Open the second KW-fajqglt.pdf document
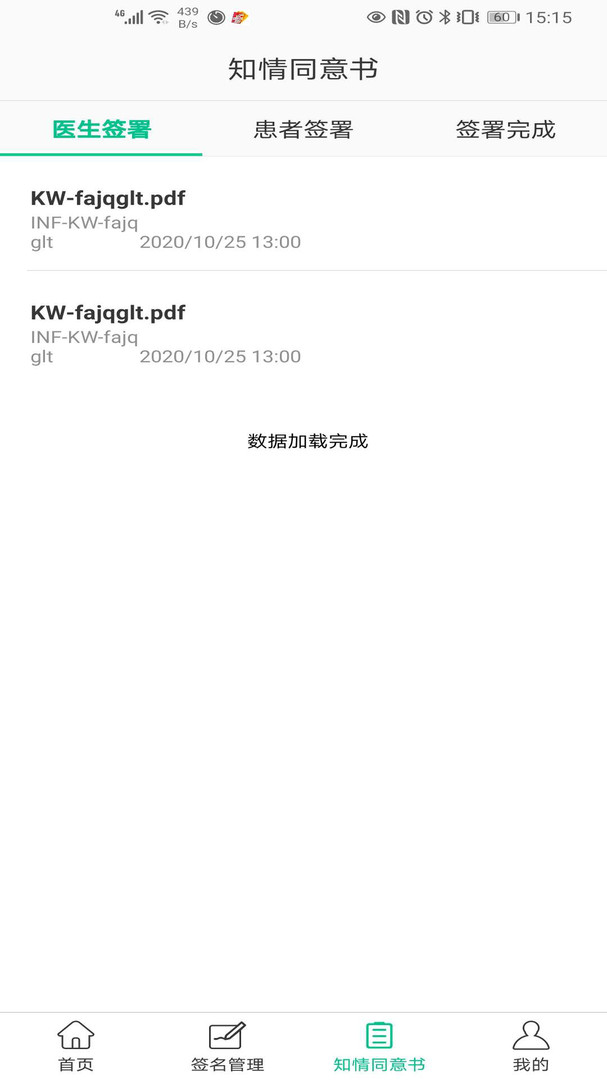 303,329
